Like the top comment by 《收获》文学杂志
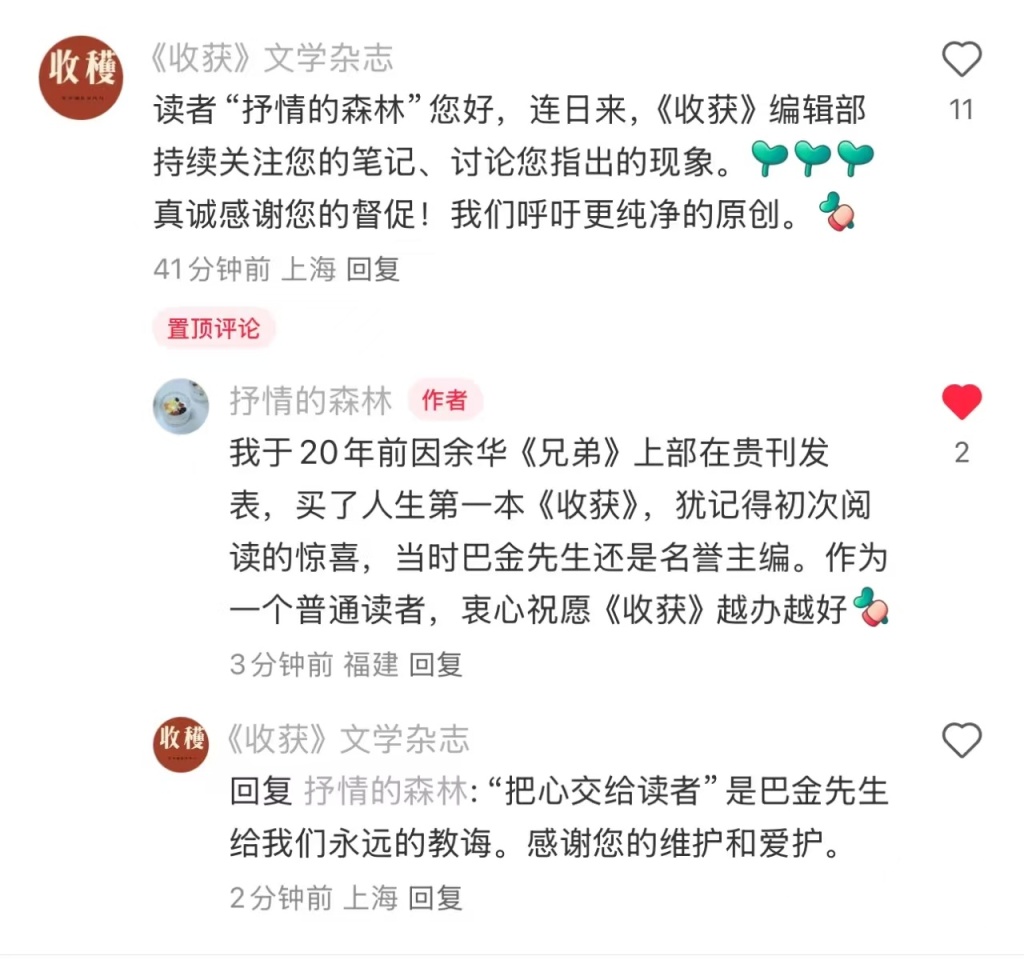 pos(962,61)
